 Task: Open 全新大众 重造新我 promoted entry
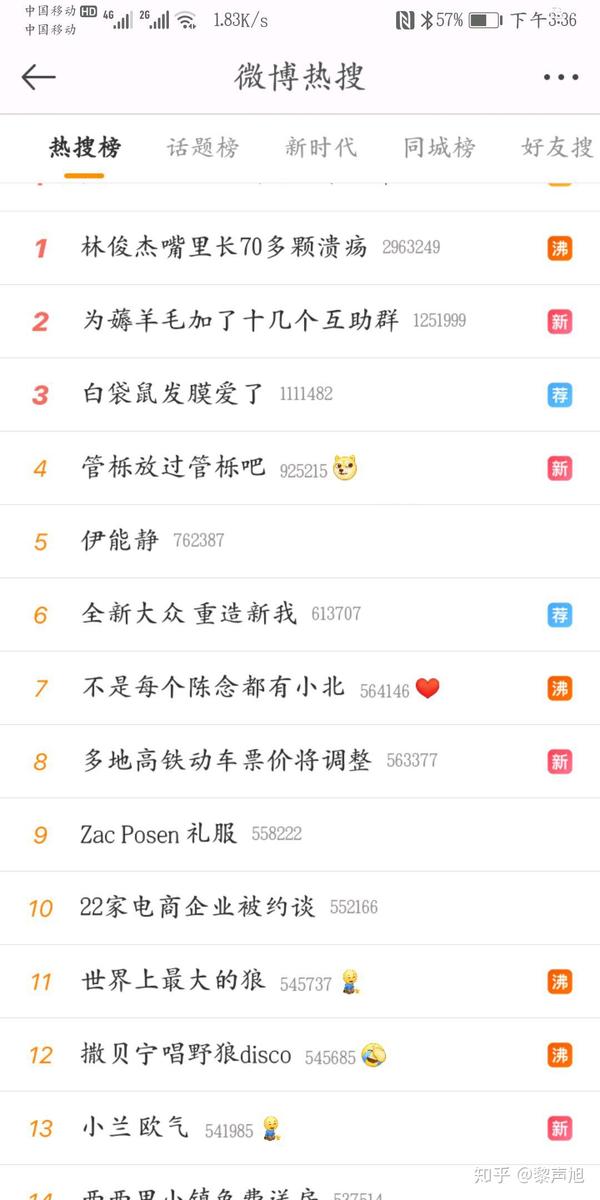[x=189, y=614]
